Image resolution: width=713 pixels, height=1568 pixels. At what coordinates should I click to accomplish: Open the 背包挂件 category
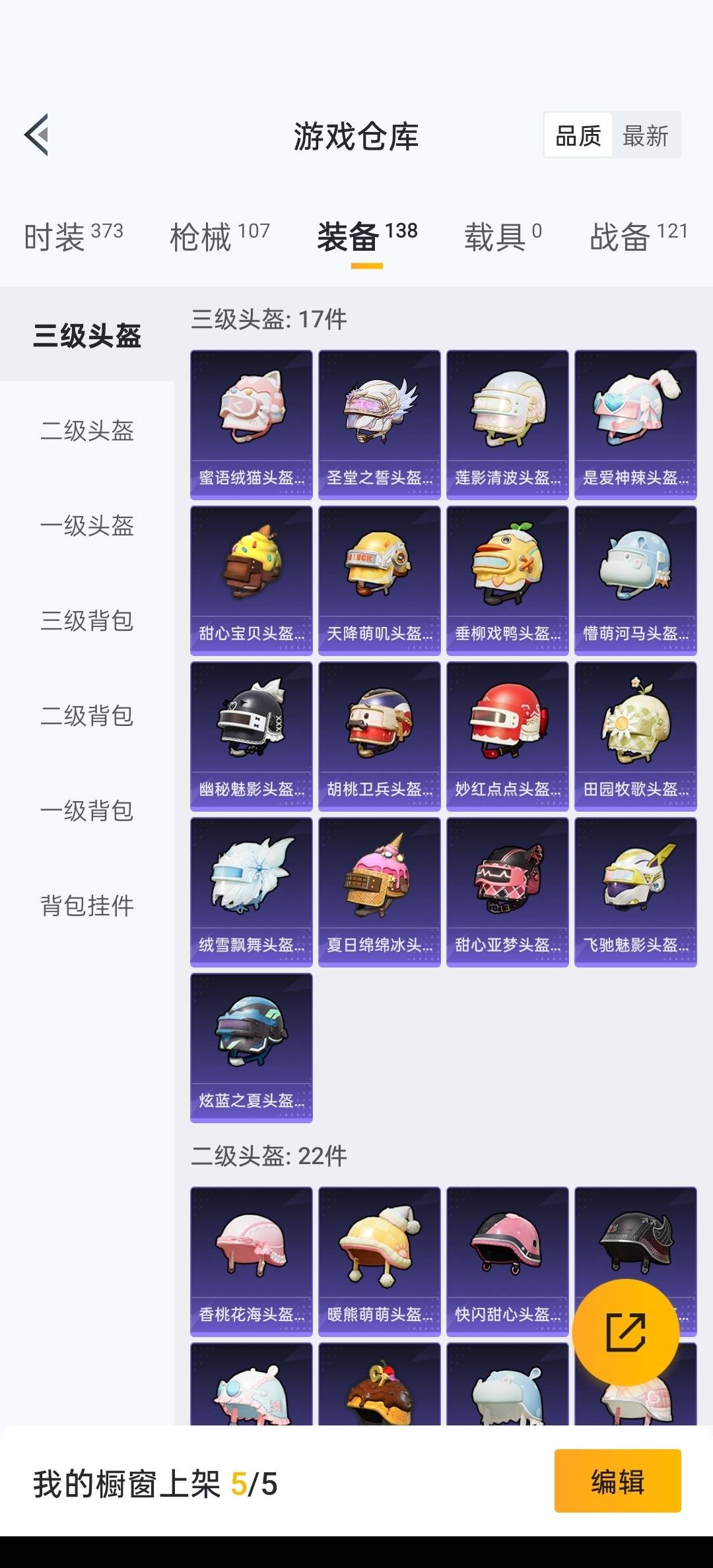87,906
